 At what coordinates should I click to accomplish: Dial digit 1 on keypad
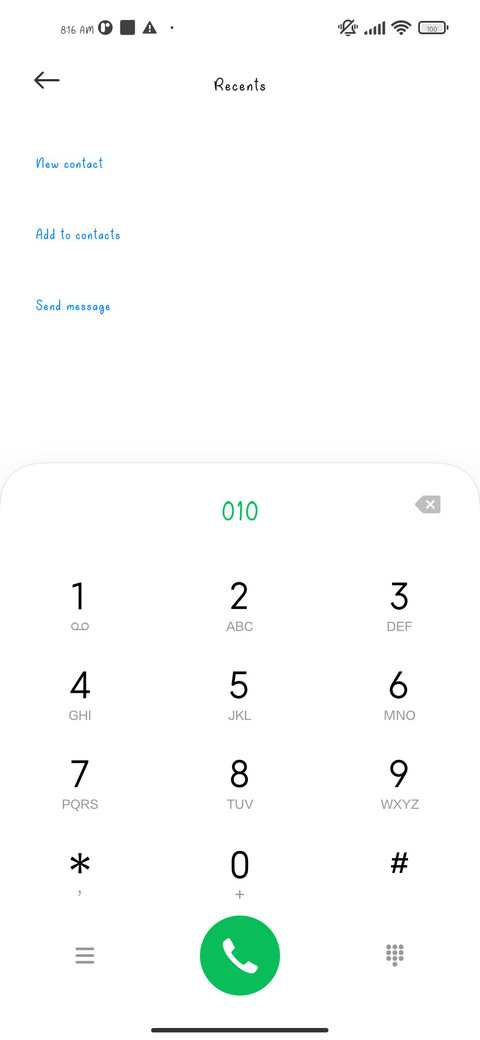click(x=80, y=606)
